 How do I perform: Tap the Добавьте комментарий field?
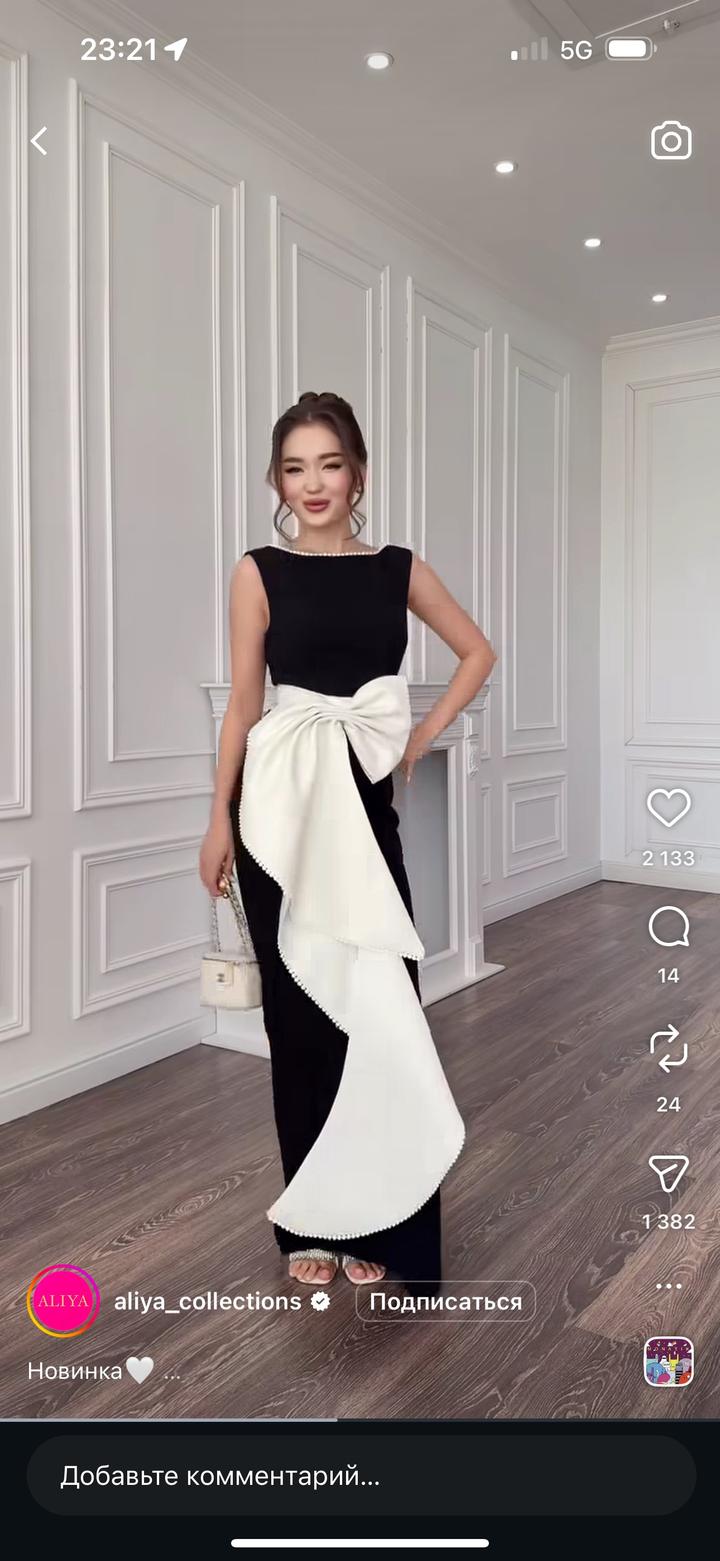[x=360, y=1475]
